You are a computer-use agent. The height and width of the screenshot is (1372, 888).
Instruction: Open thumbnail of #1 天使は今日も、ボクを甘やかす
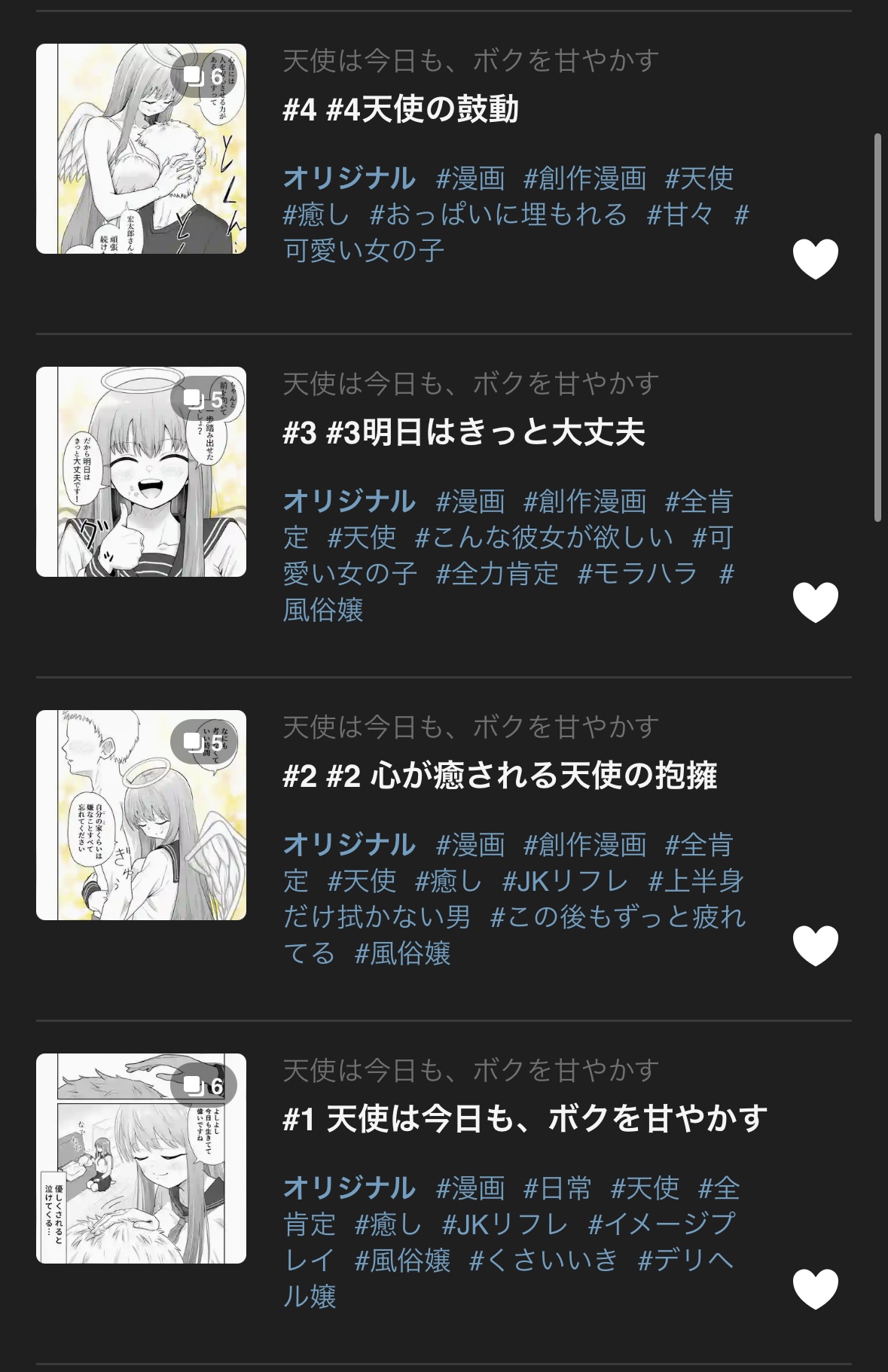click(141, 1158)
